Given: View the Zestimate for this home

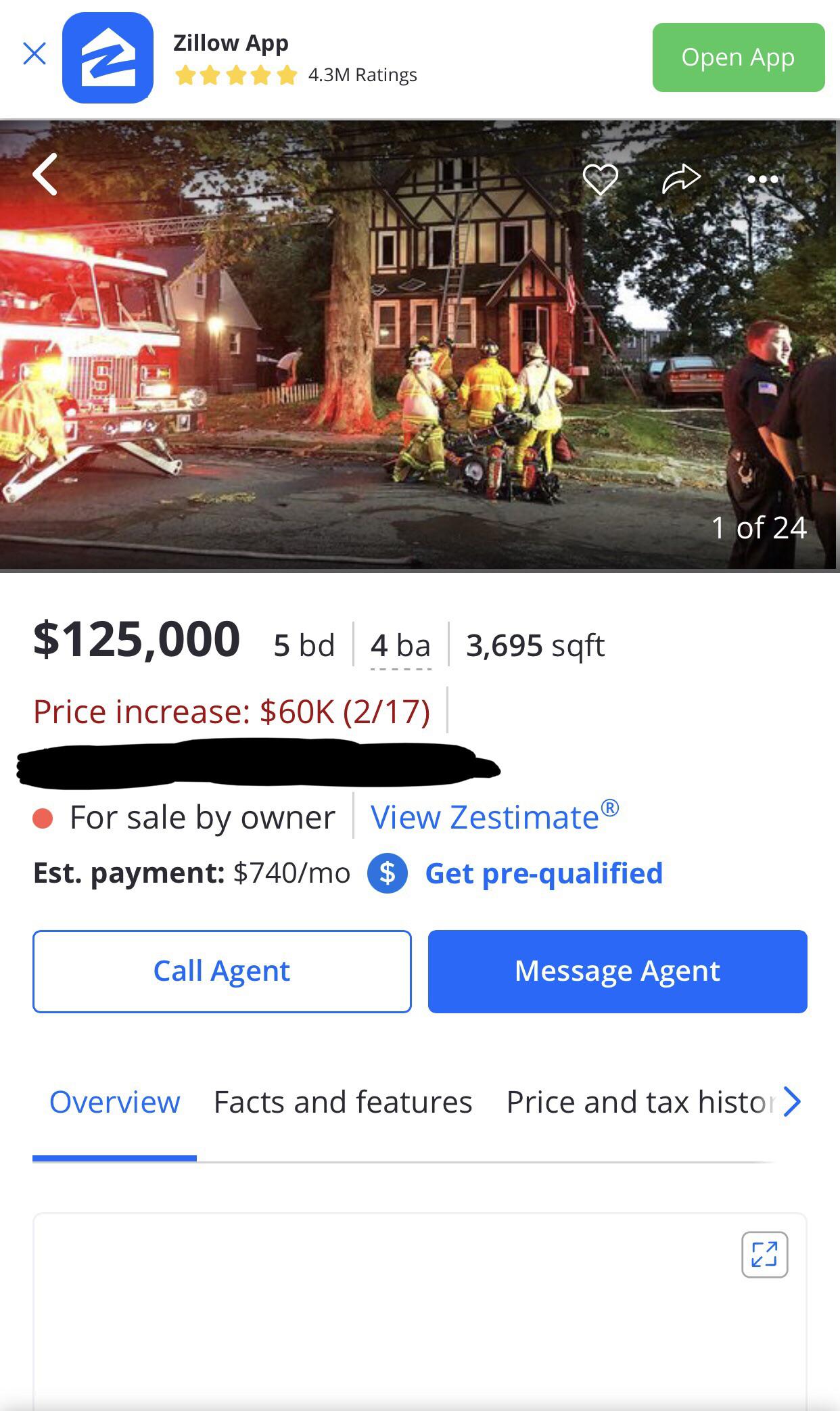Looking at the screenshot, I should [494, 817].
